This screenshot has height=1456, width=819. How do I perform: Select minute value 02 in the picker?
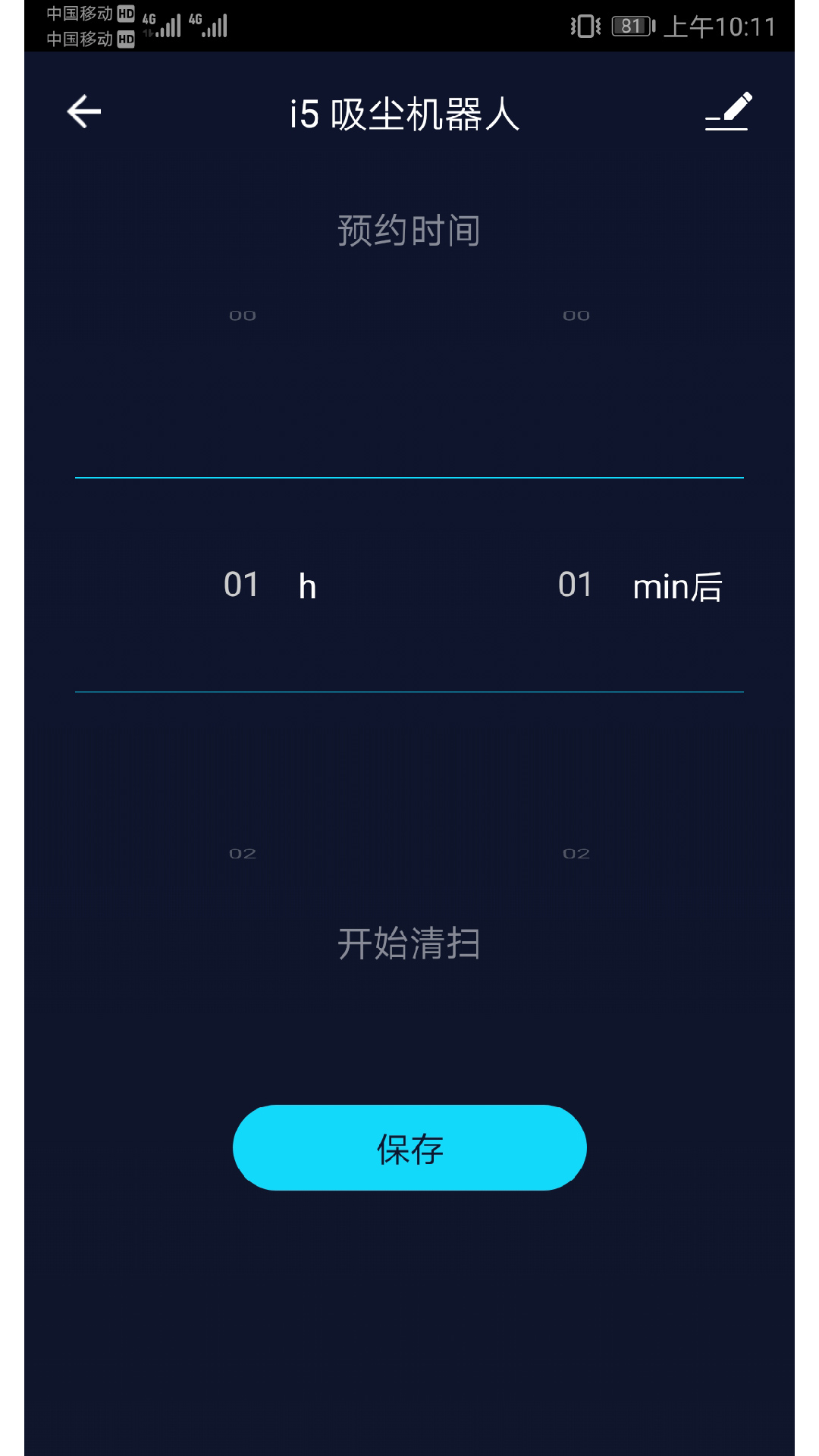576,854
